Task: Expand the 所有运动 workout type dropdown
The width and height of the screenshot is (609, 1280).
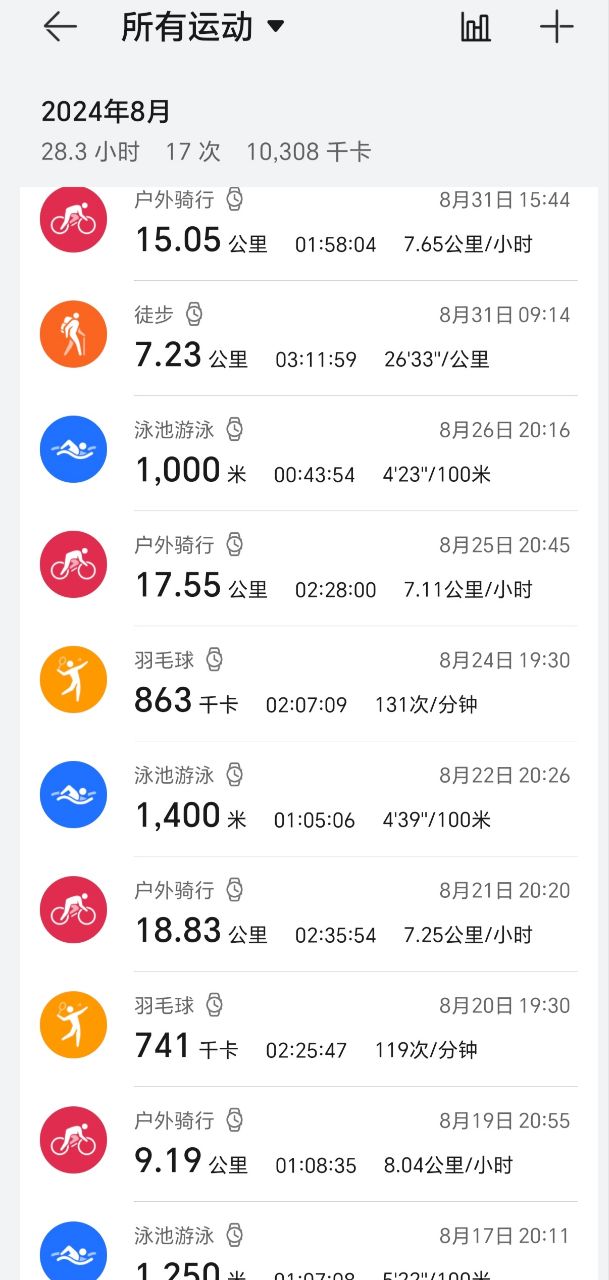Action: [203, 27]
